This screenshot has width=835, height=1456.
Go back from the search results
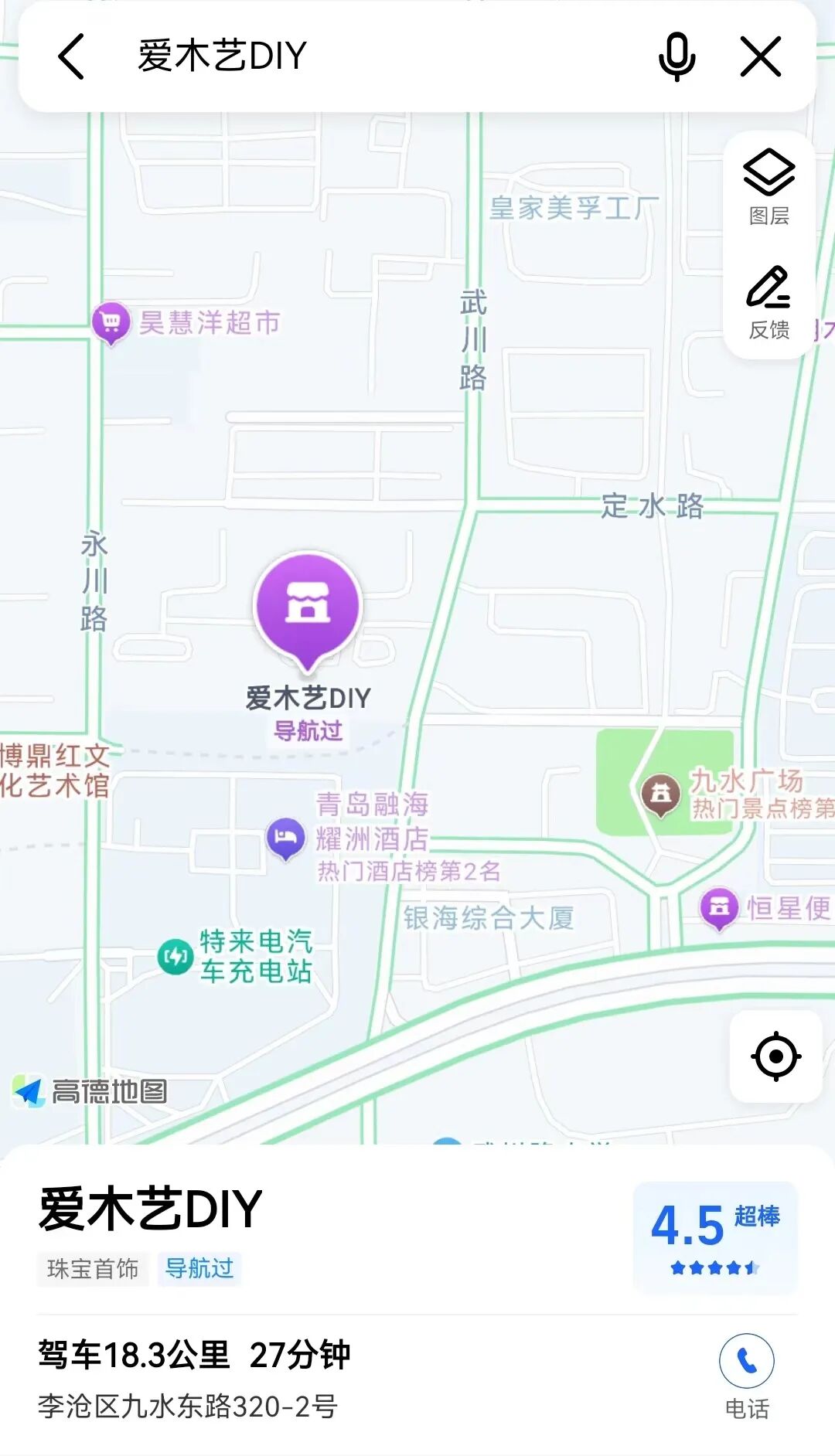tap(71, 56)
